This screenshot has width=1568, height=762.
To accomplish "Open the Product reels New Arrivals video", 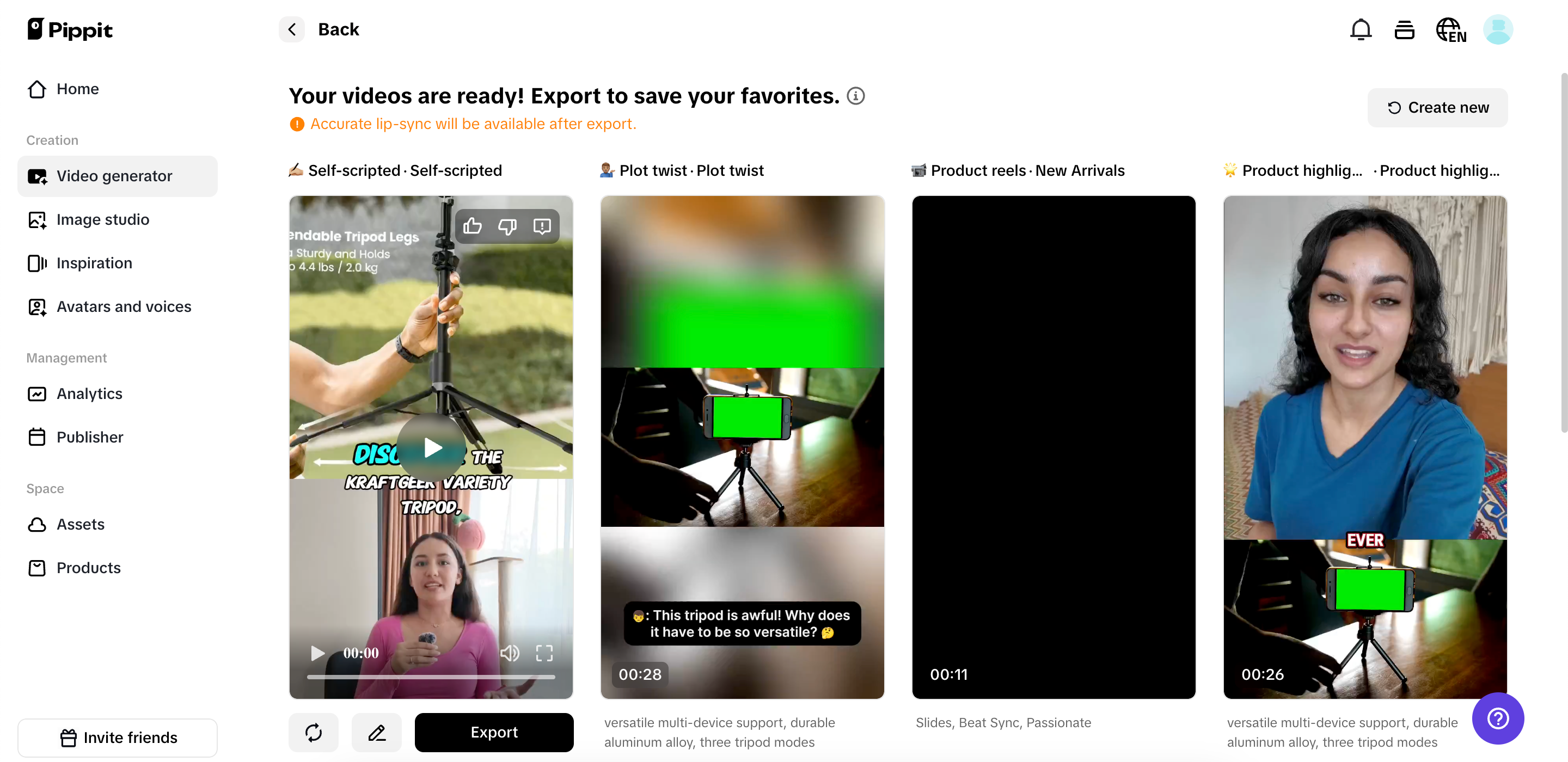I will 1053,447.
